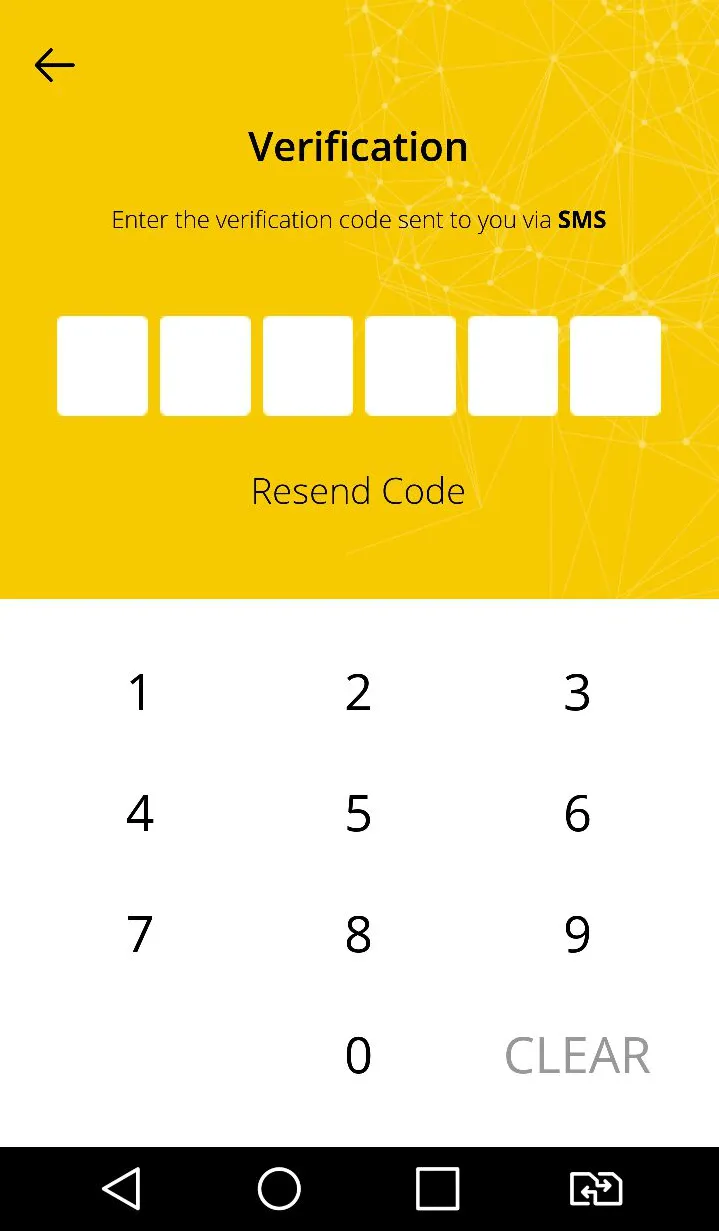Viewport: 719px width, 1231px height.
Task: Enter digit 9 on the keypad
Action: tap(577, 934)
